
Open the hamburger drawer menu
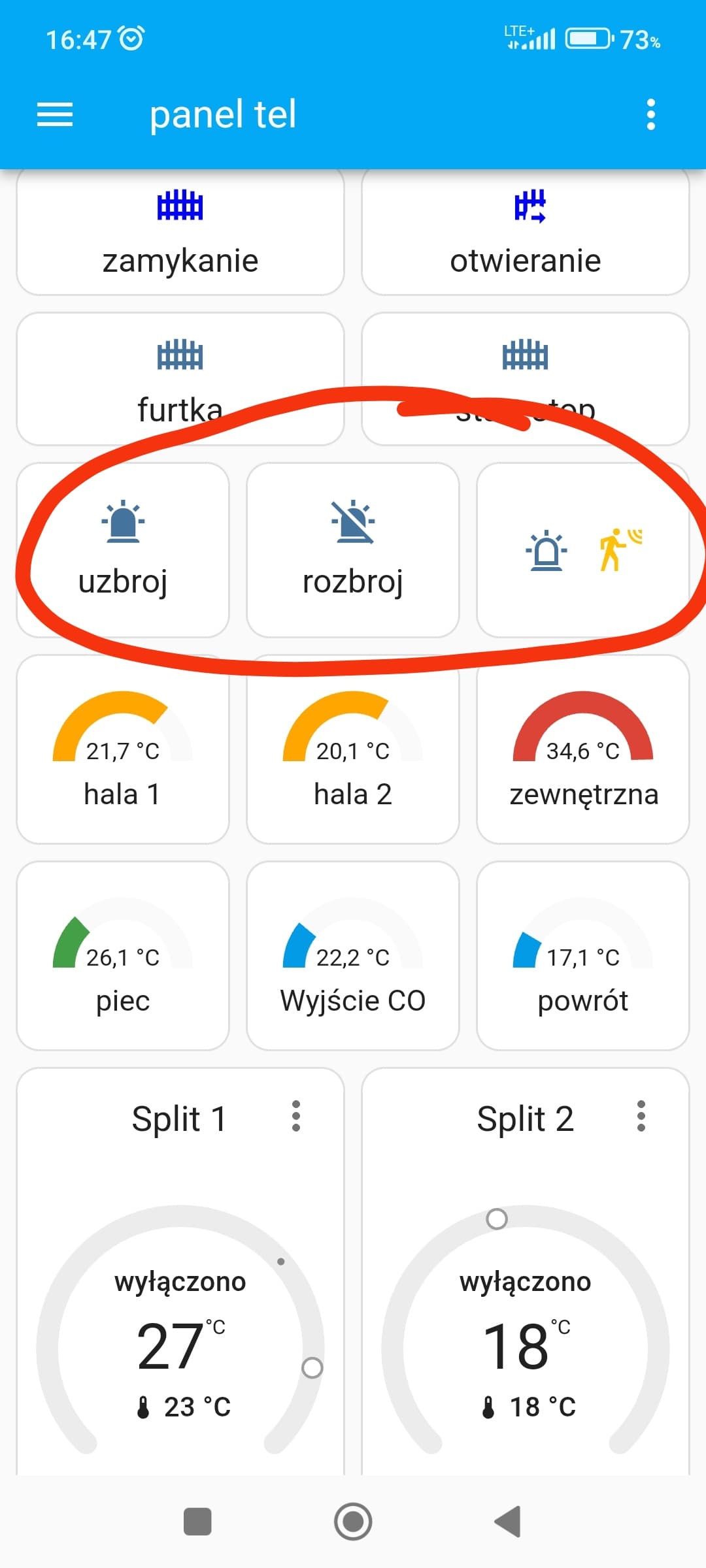pos(55,114)
